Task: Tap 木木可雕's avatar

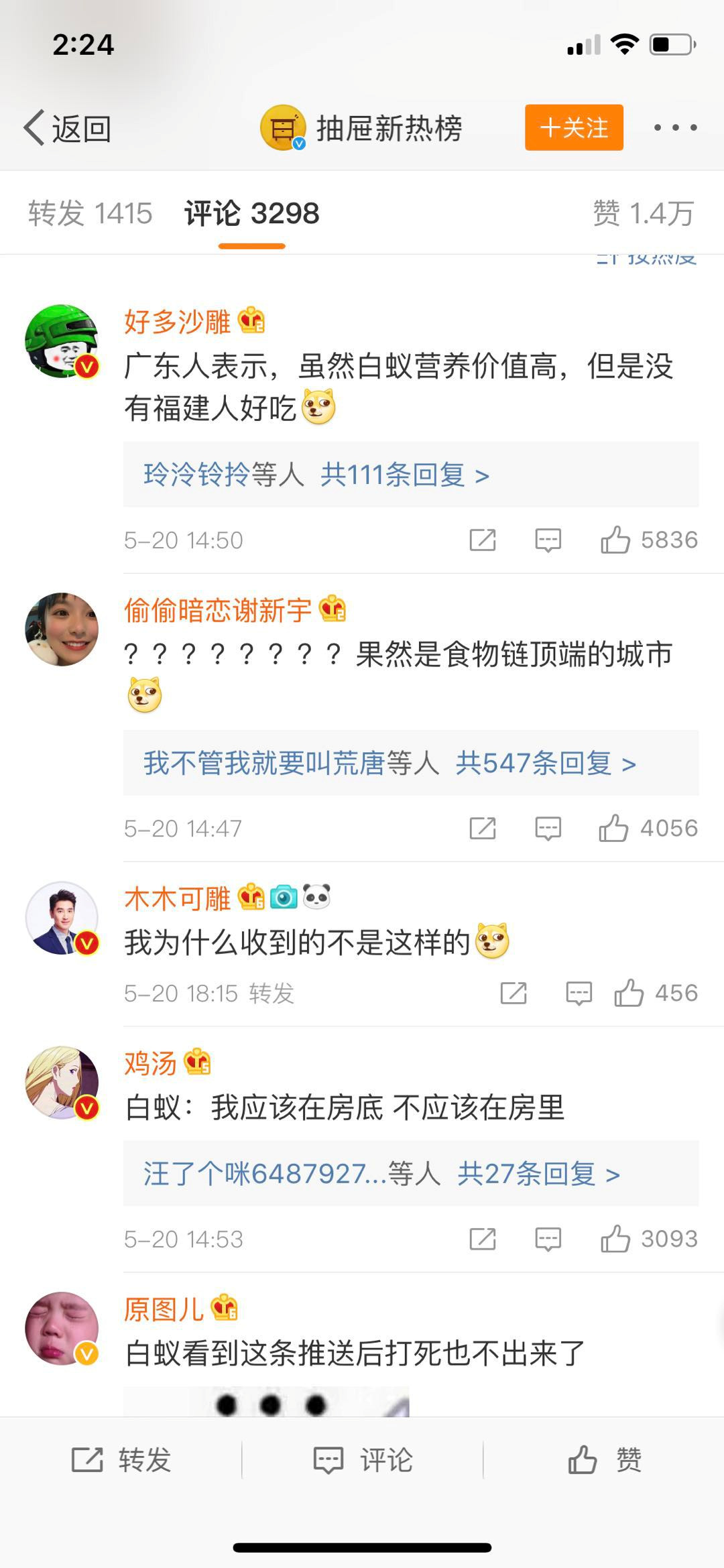Action: coord(62,918)
